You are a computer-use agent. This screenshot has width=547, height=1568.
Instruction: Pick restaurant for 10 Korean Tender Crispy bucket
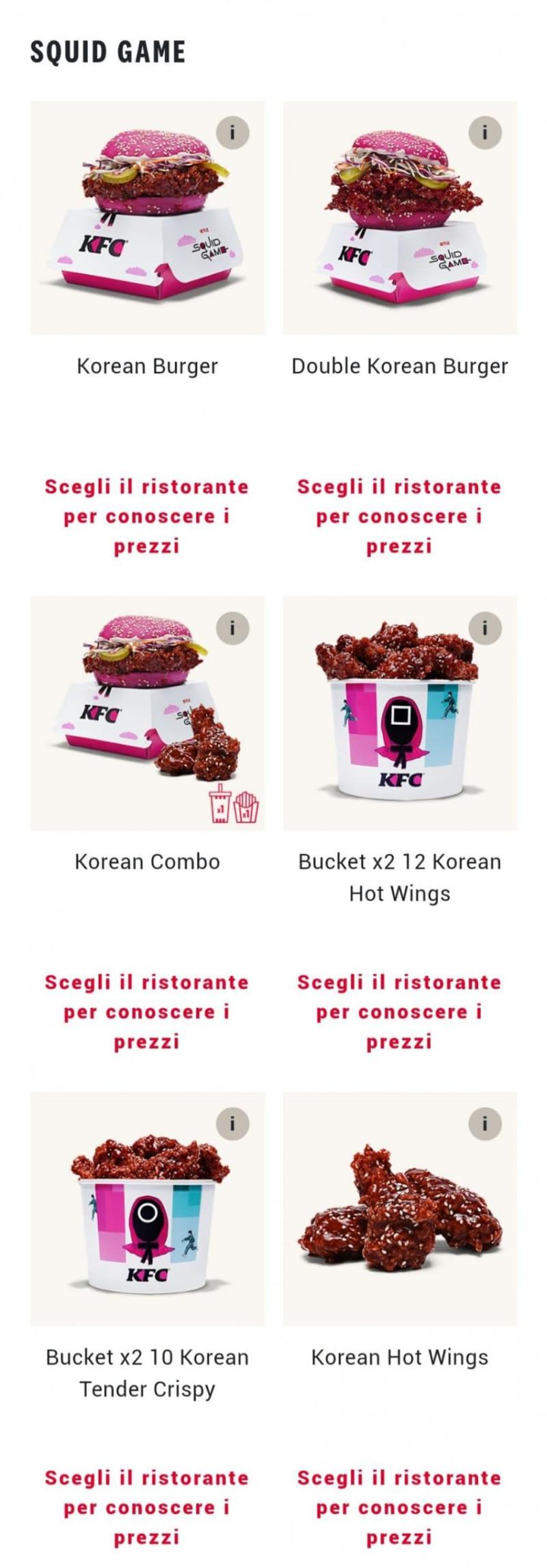click(147, 1507)
